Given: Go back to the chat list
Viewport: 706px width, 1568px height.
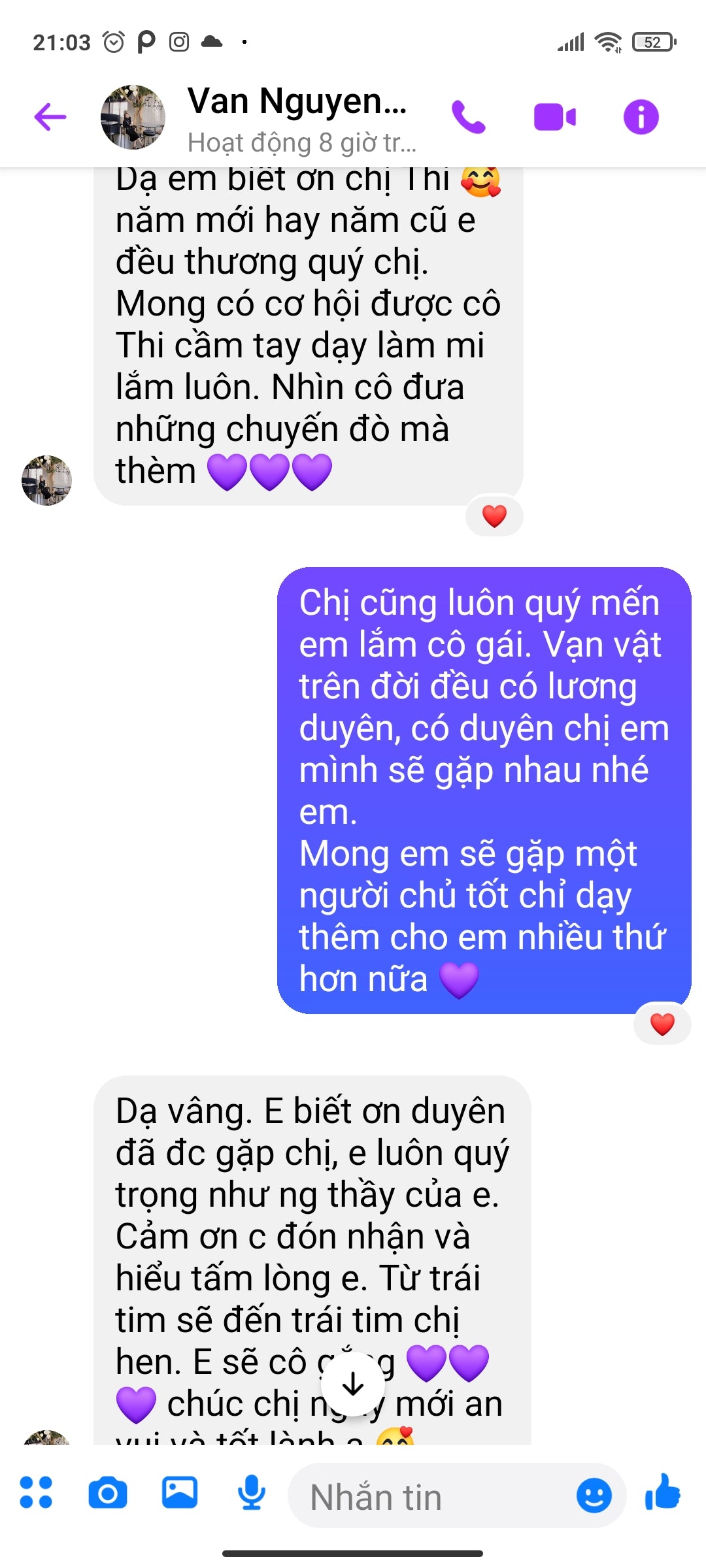Looking at the screenshot, I should pos(50,118).
